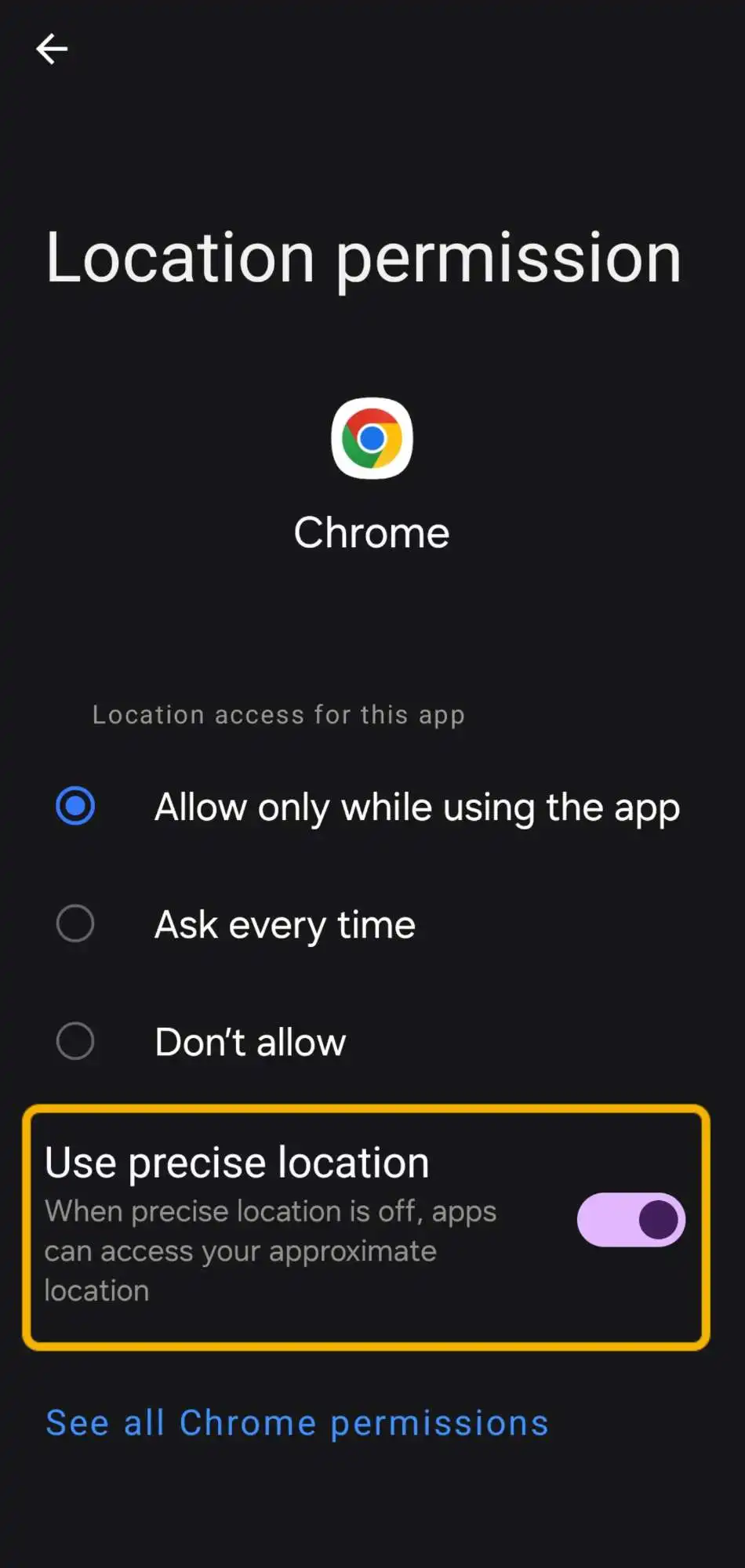Select Allow only while using the app

75,806
